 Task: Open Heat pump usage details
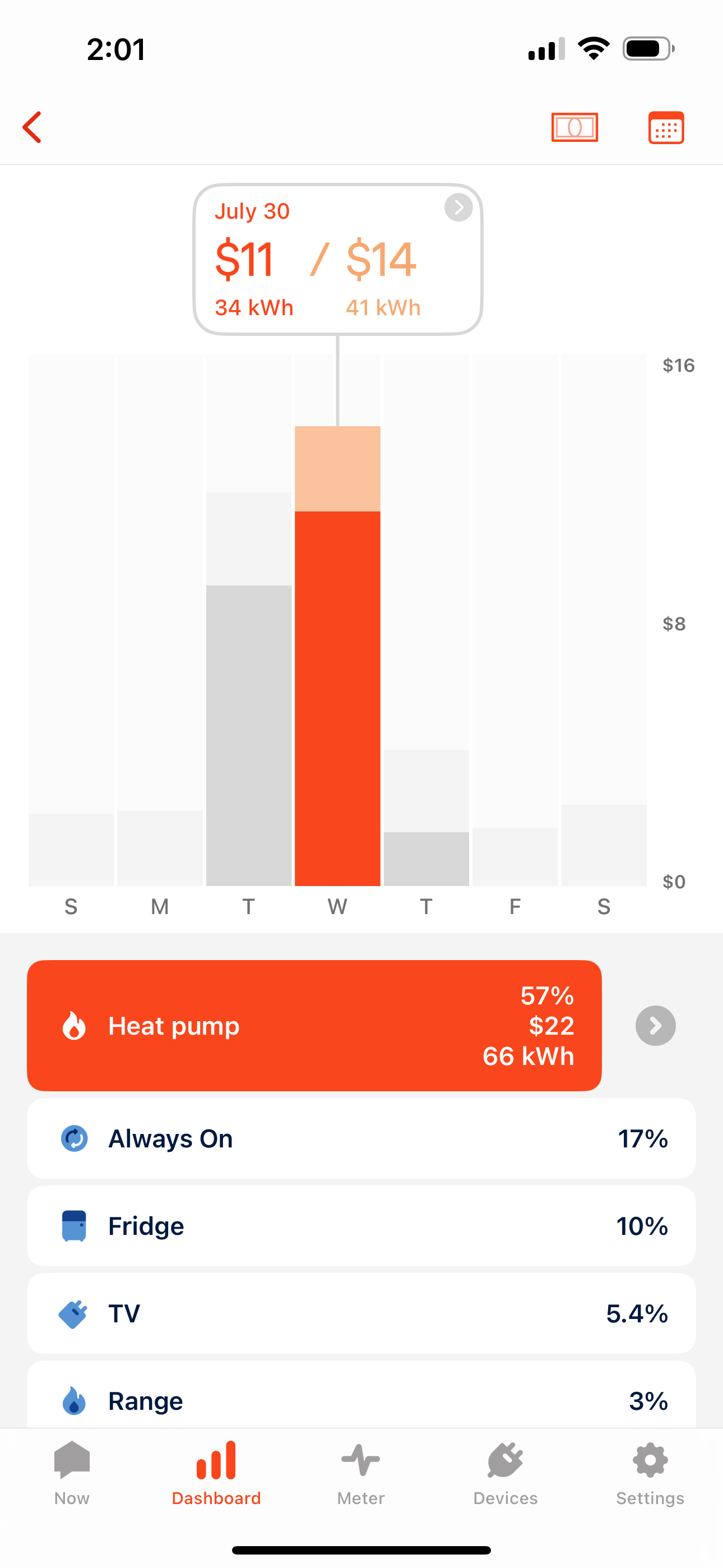point(314,1025)
